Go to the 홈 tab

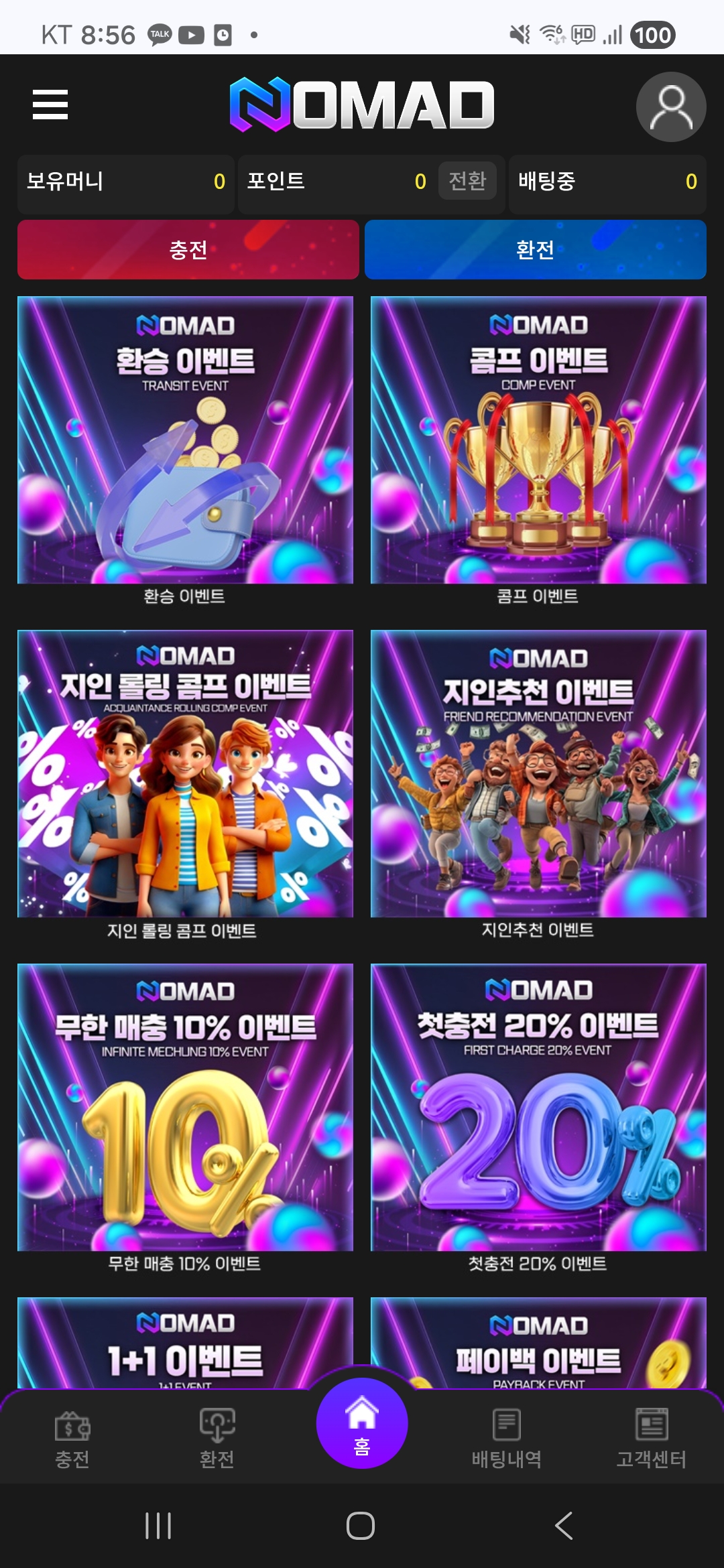[x=362, y=1423]
